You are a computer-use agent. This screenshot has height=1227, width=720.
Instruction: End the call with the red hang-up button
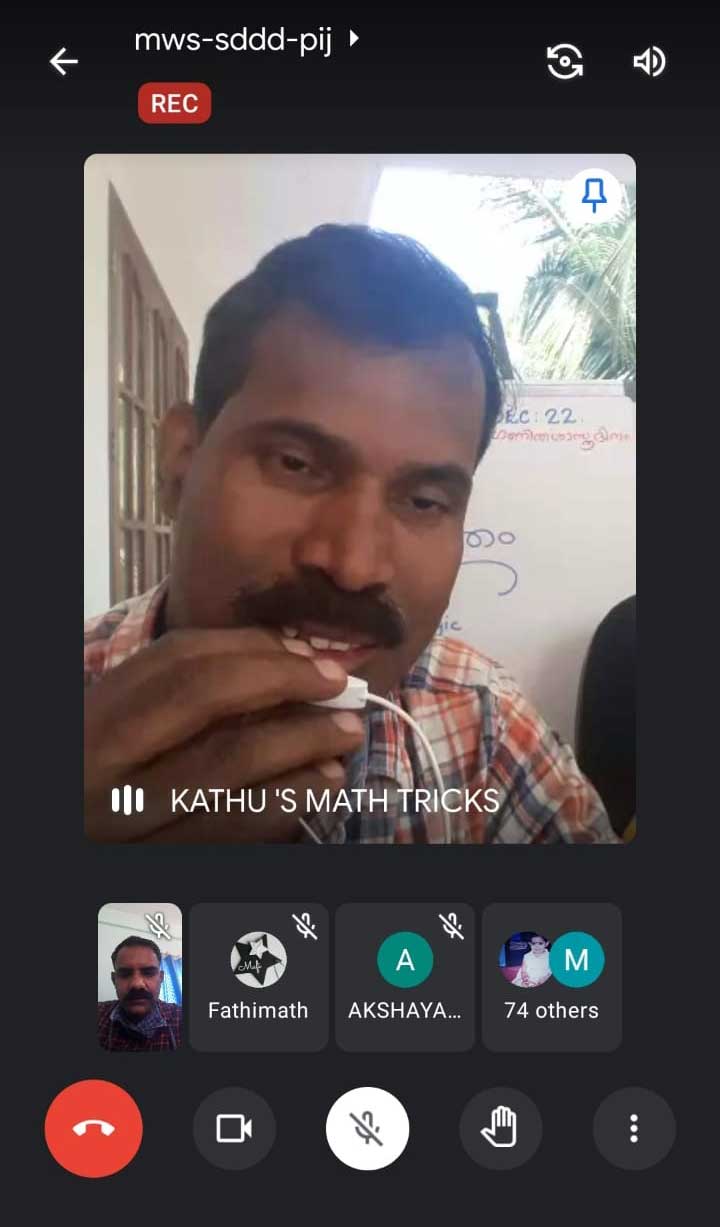(x=94, y=1129)
